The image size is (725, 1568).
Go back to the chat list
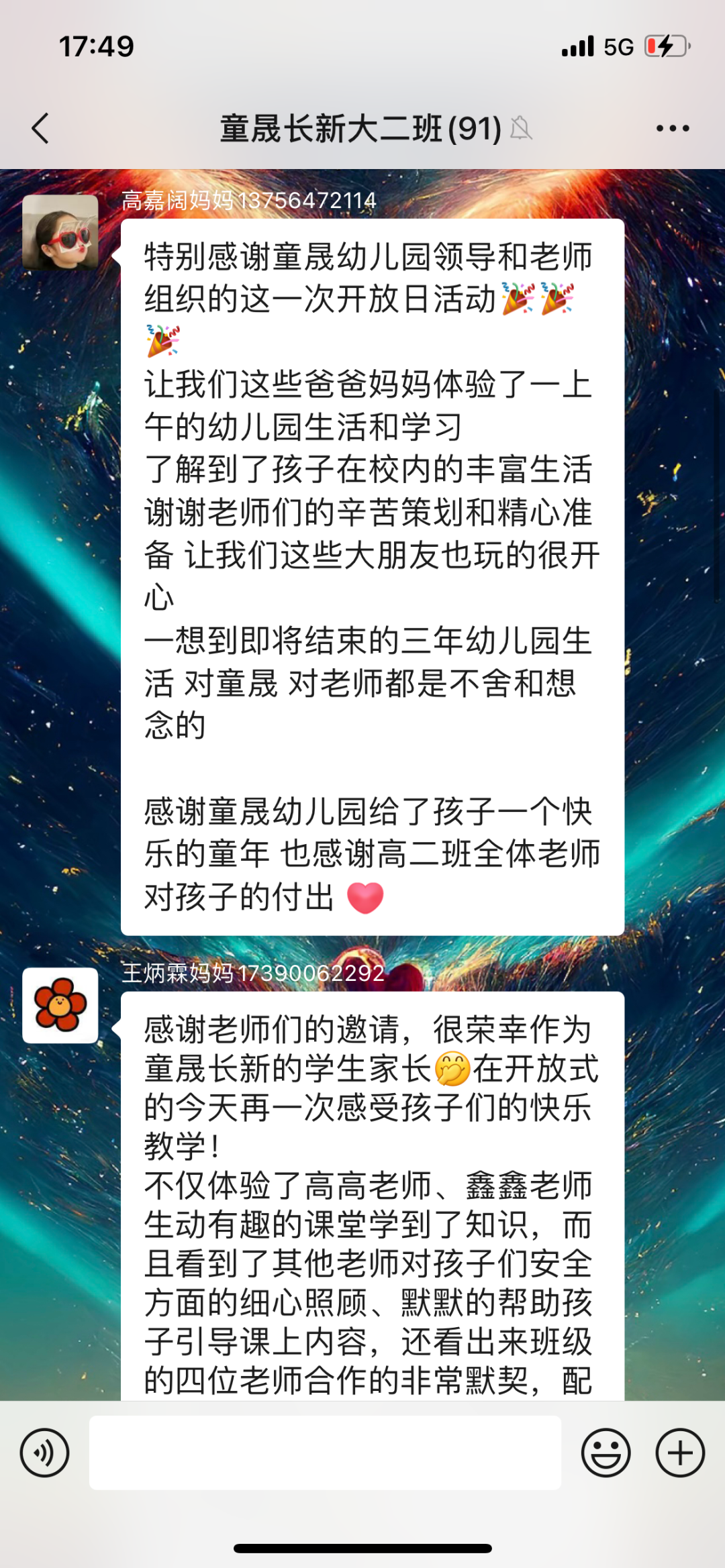click(40, 128)
